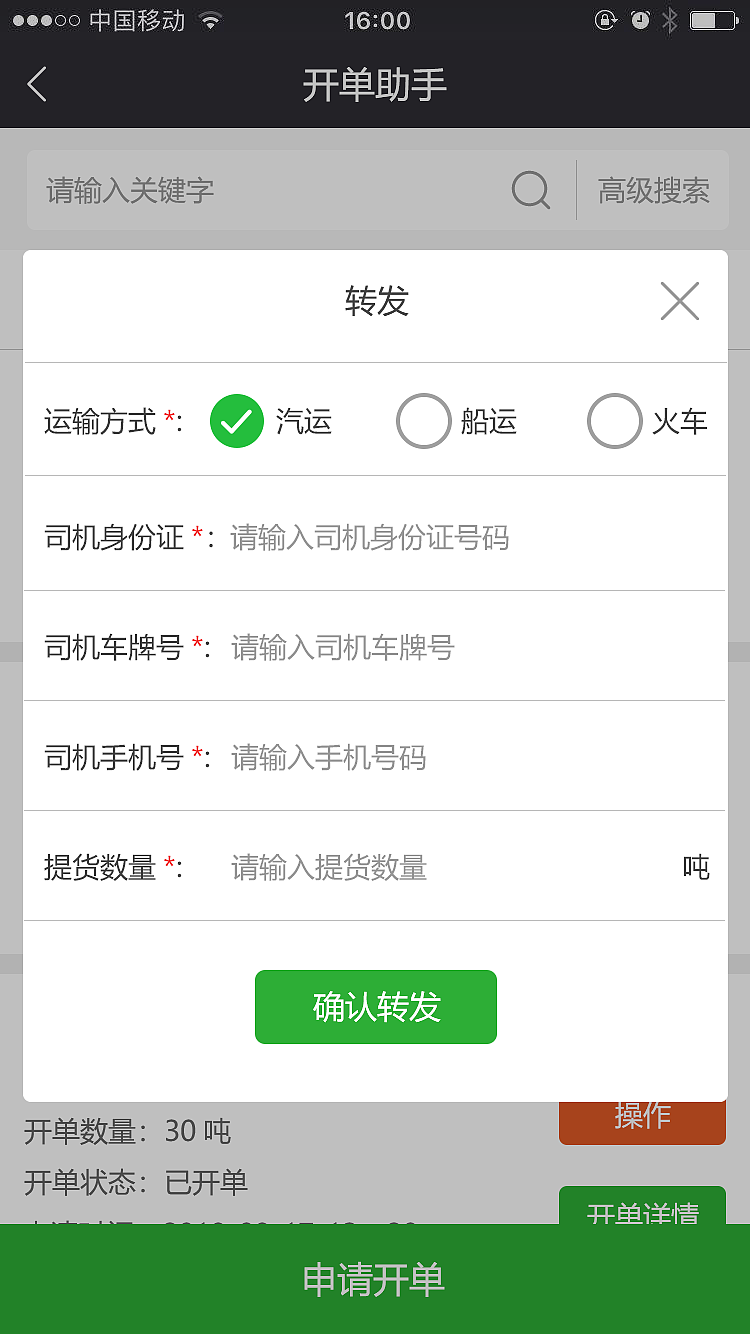Tap the 申请开单 bar at the bottom
The image size is (750, 1334).
(x=375, y=1280)
